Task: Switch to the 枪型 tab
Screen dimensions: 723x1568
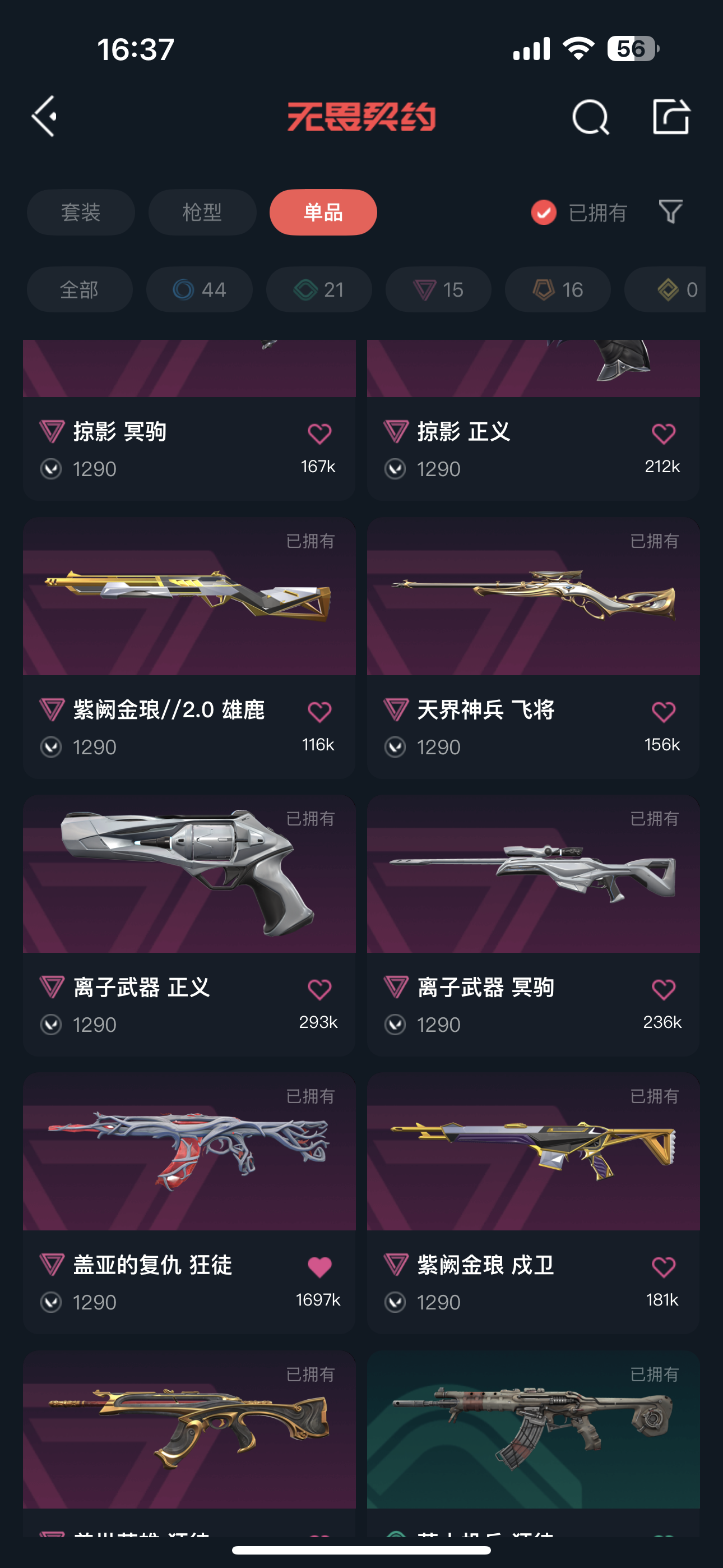Action: pyautogui.click(x=202, y=213)
